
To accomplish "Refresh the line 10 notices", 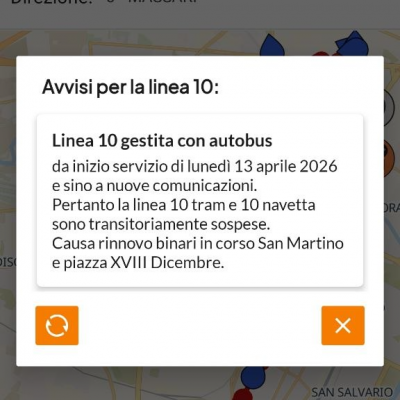I will (57, 325).
